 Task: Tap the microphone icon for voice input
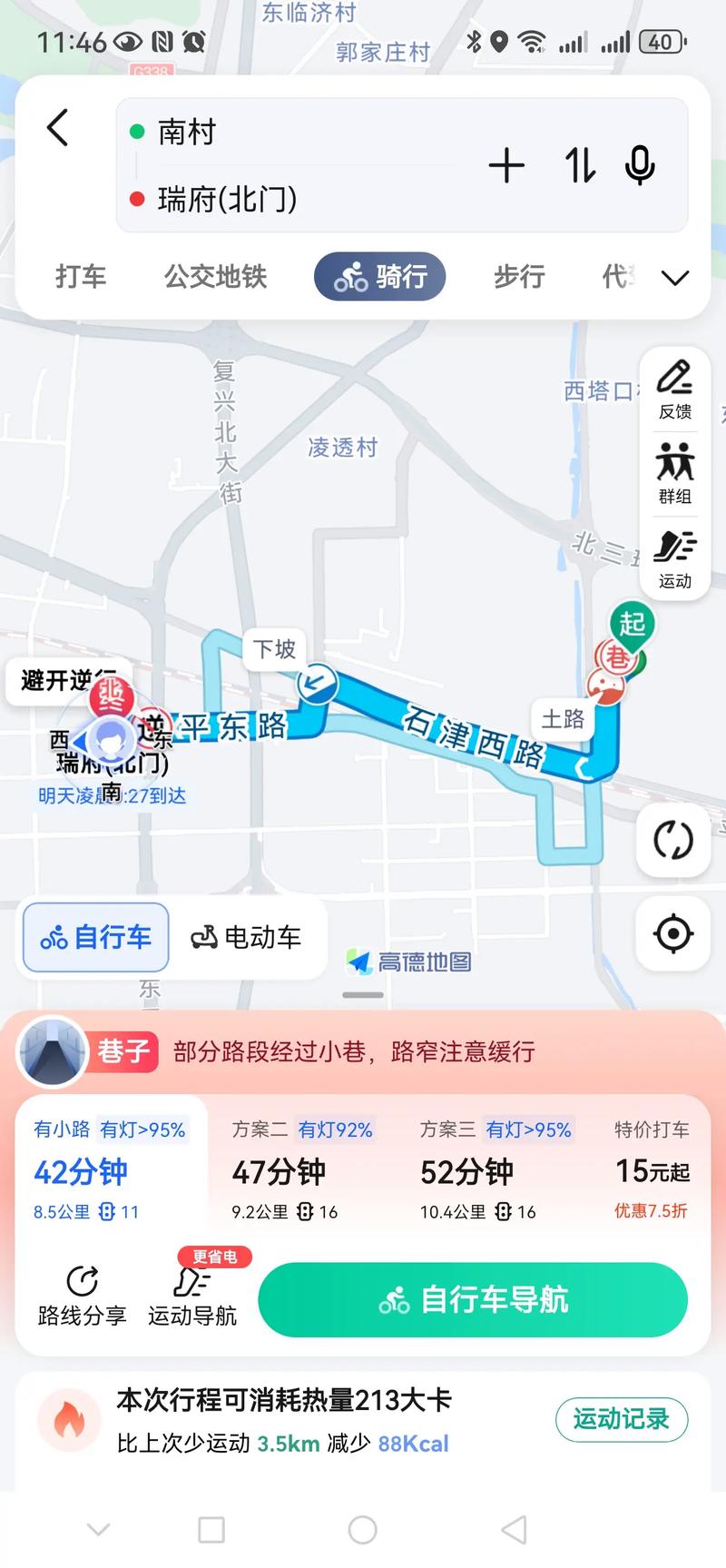640,165
